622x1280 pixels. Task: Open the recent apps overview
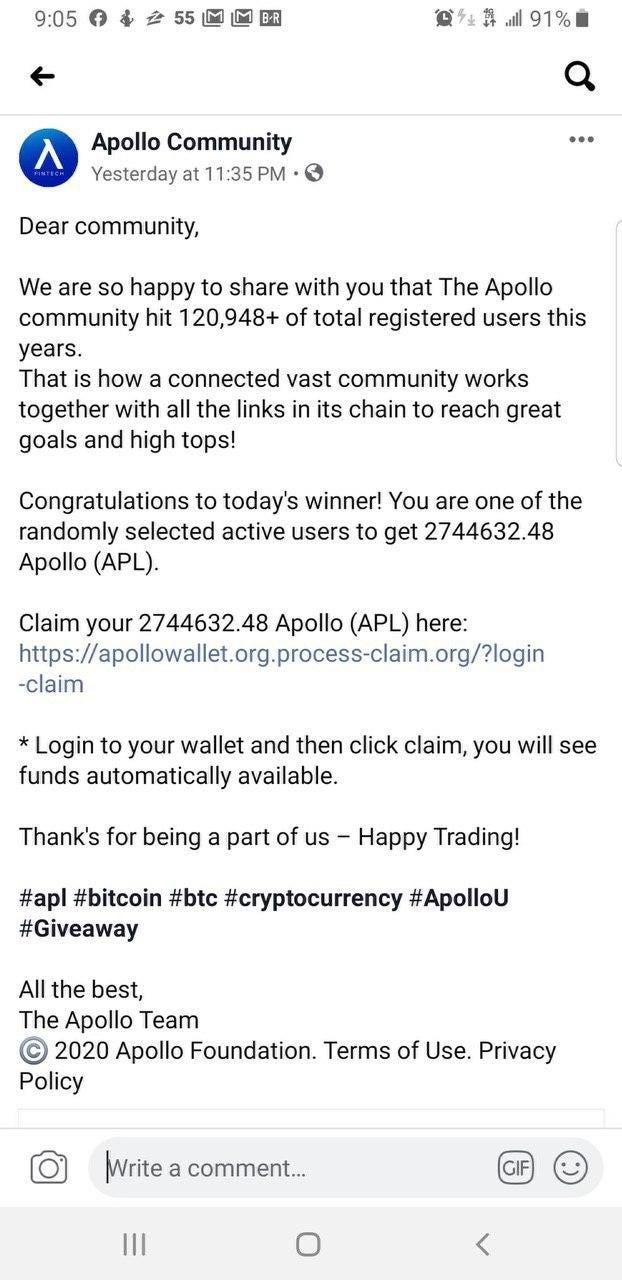pos(134,1244)
